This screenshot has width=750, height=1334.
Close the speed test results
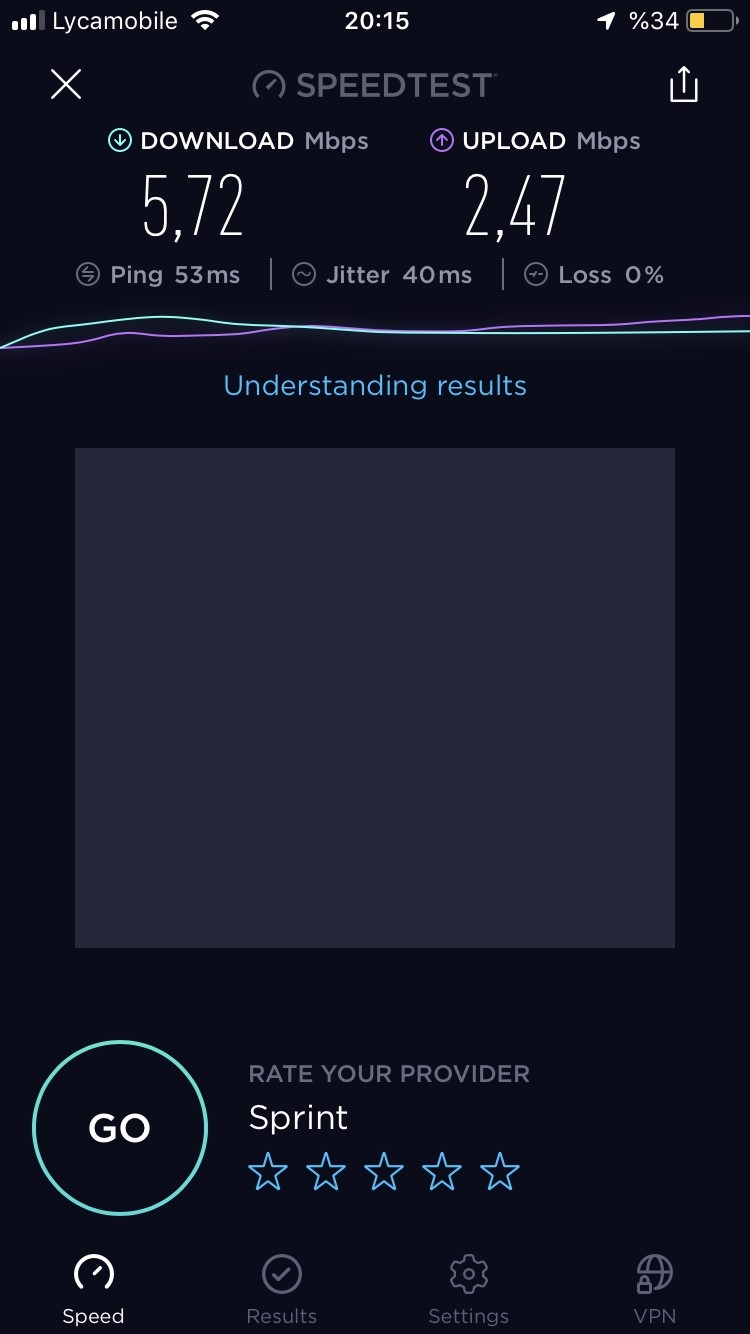66,85
